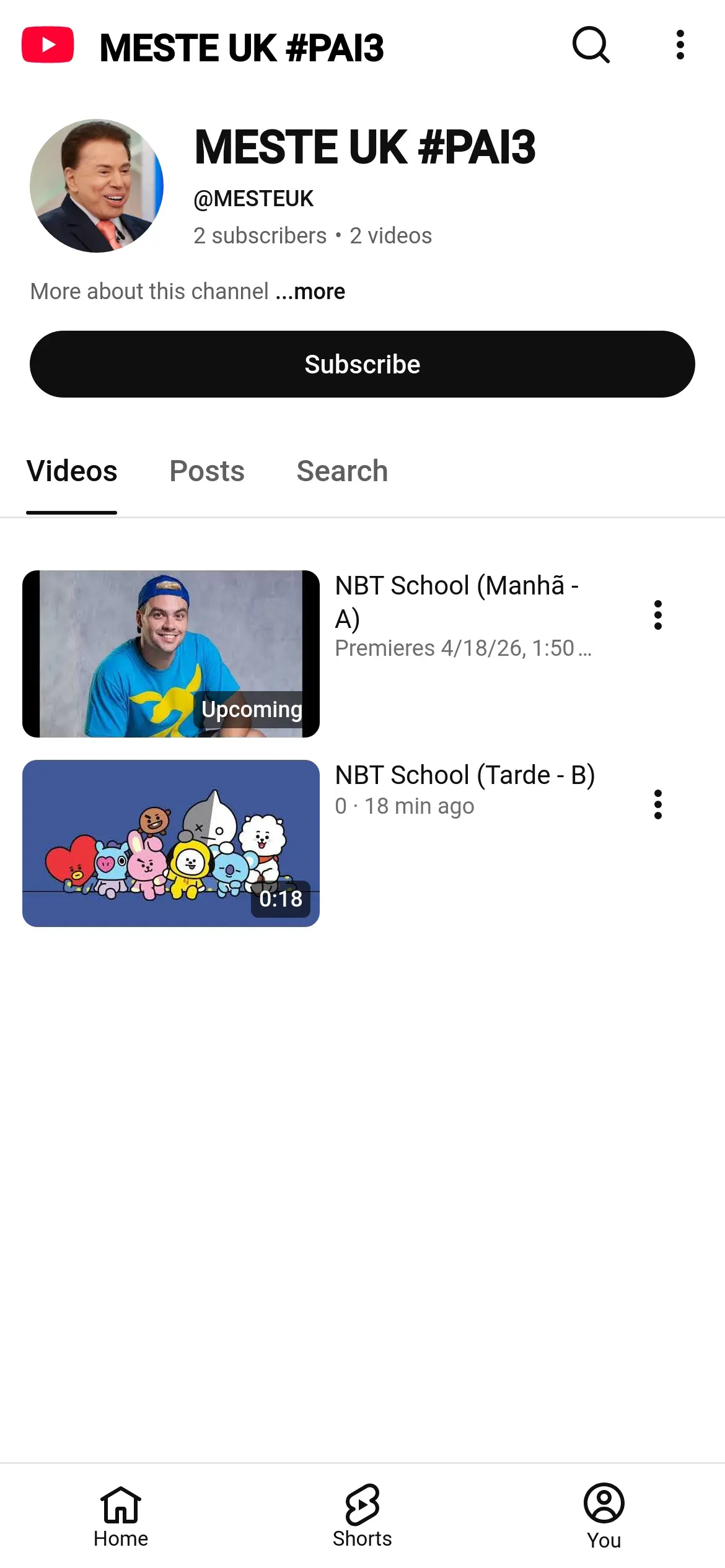Play the NBT School (Tarde - B) video
Screen dimensions: 725x1568
171,843
